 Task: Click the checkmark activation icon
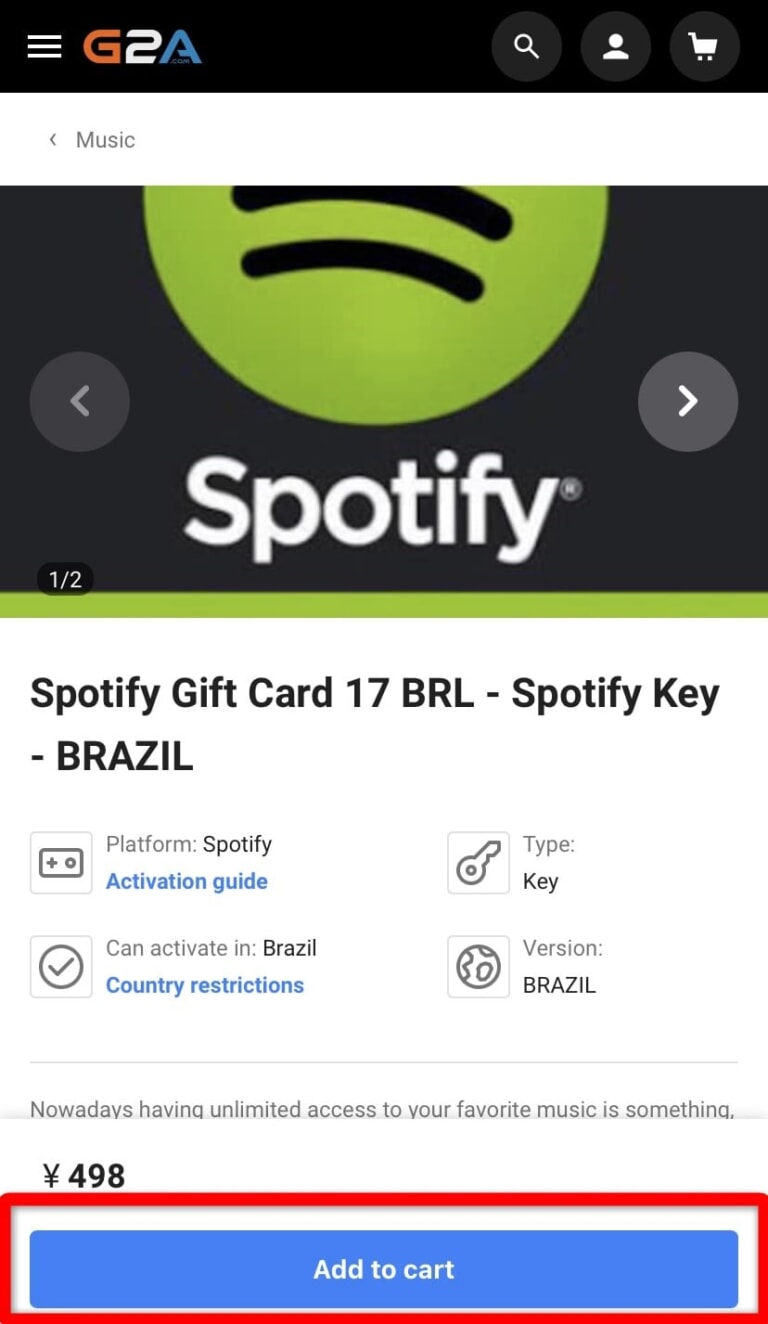click(x=61, y=966)
